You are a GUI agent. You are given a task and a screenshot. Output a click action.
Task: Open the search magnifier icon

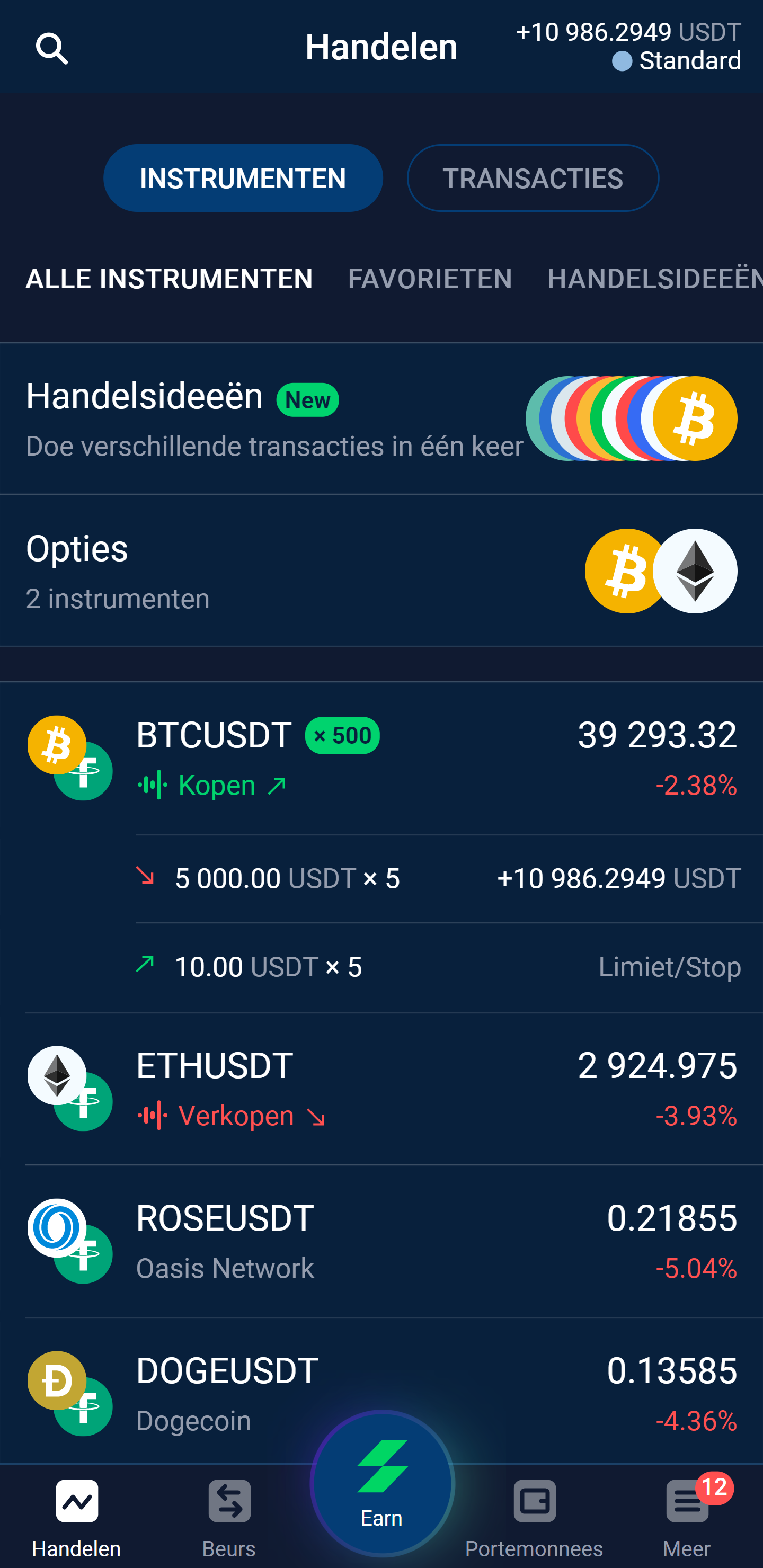pos(52,48)
